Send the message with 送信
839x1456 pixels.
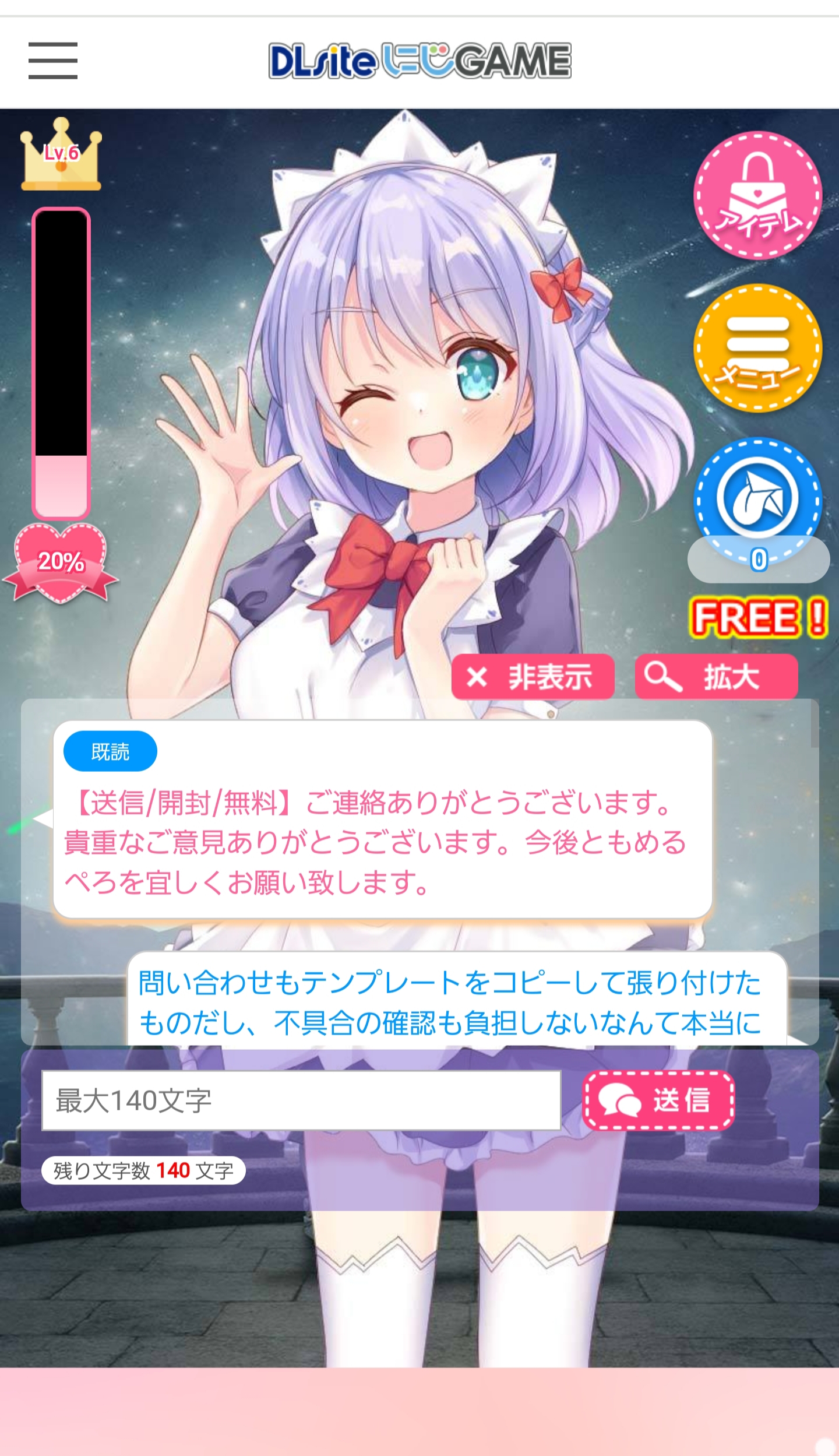click(x=658, y=1100)
